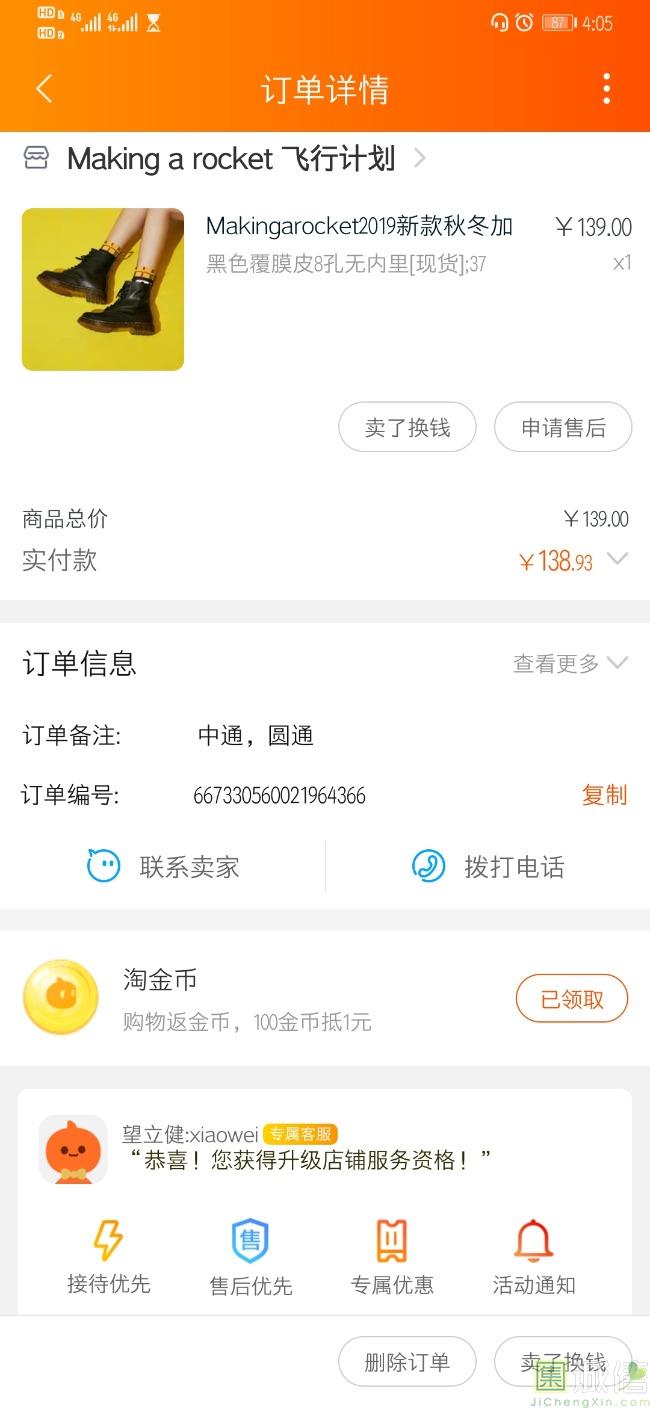Contact the seller via 联系卖家
650x1408 pixels.
coord(164,866)
